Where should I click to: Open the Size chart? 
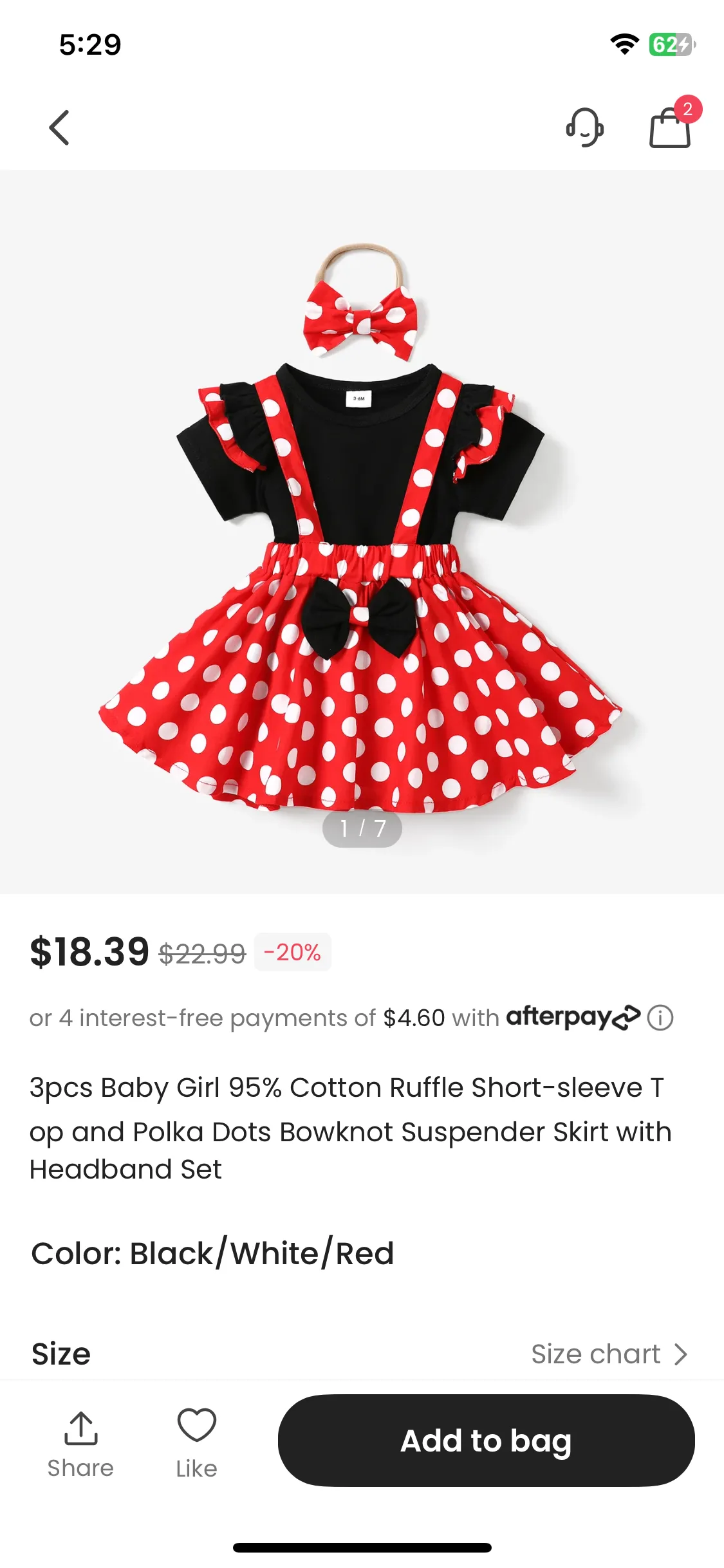(609, 1354)
